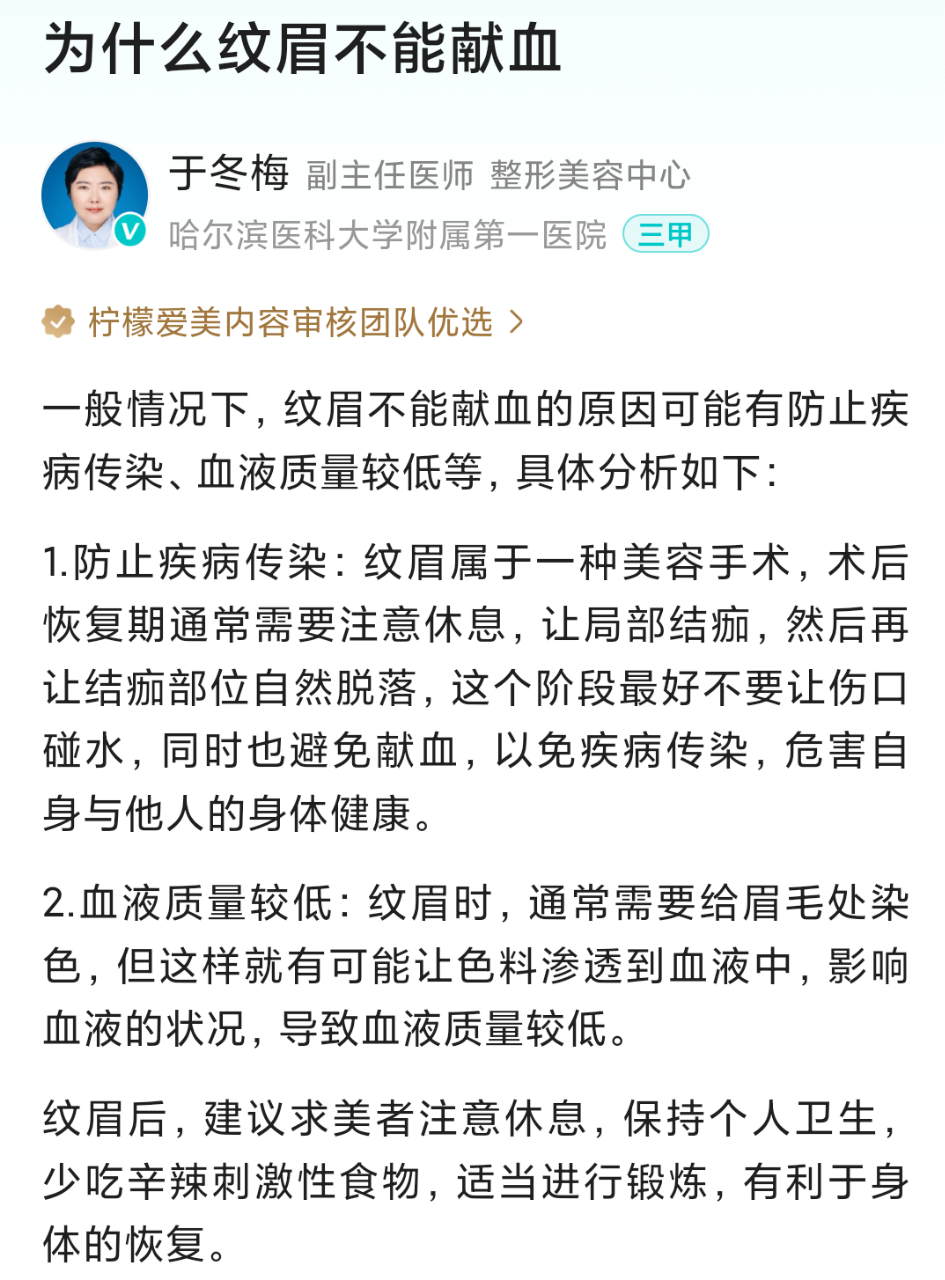This screenshot has width=945, height=1280.
Task: Open doctor 于冬梅's profile
Action: pos(228,174)
